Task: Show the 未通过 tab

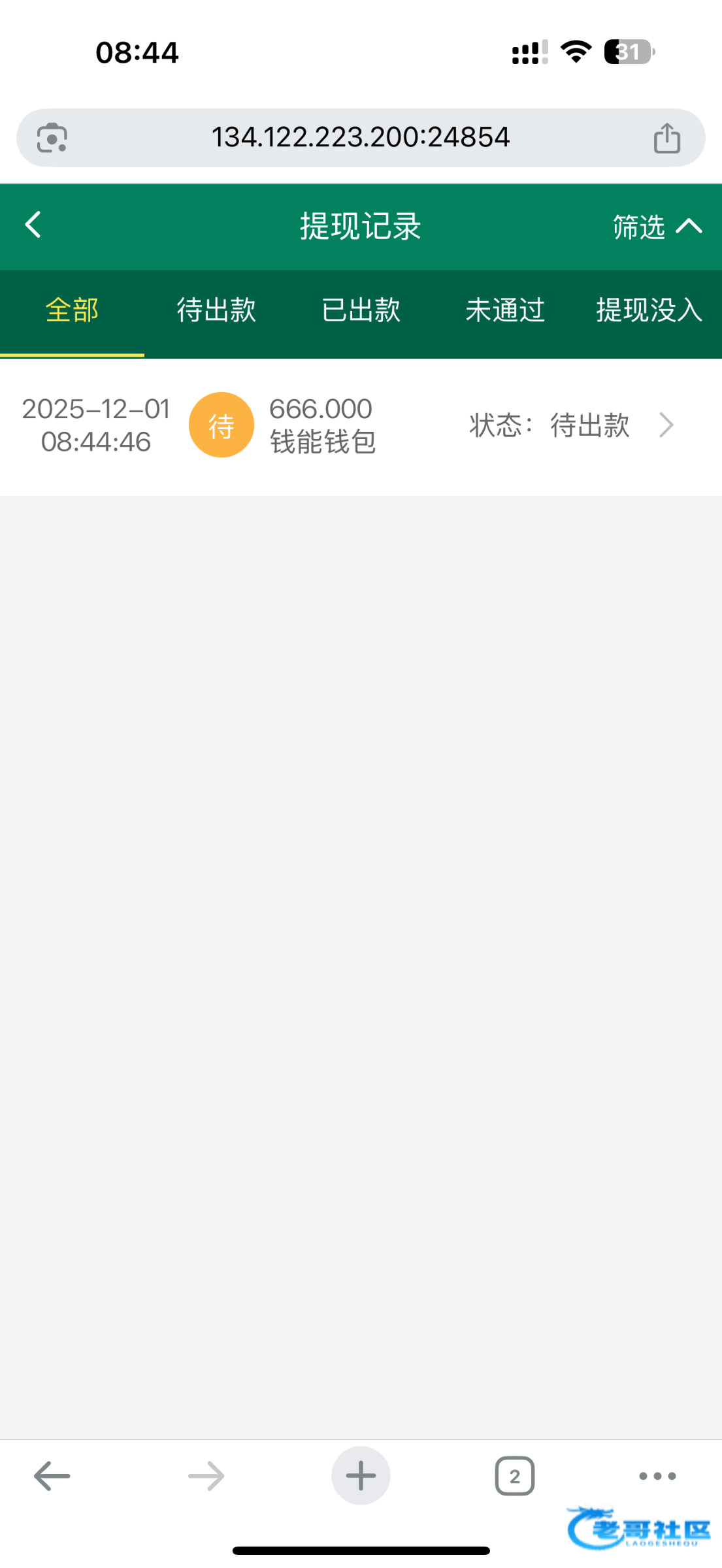Action: (x=505, y=310)
